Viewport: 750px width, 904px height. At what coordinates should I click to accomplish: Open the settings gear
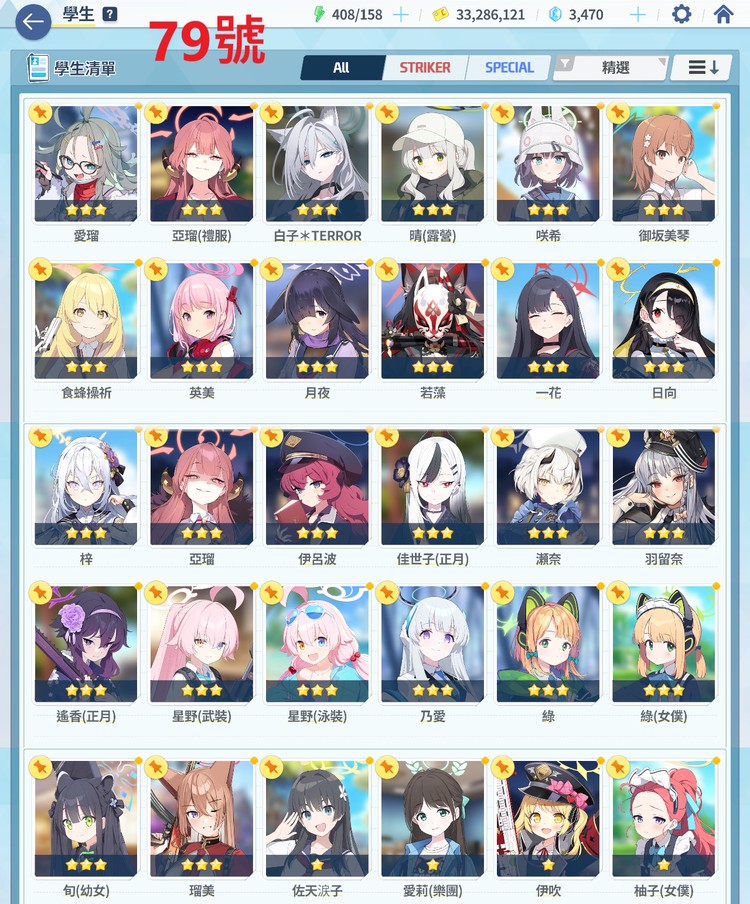[x=682, y=14]
